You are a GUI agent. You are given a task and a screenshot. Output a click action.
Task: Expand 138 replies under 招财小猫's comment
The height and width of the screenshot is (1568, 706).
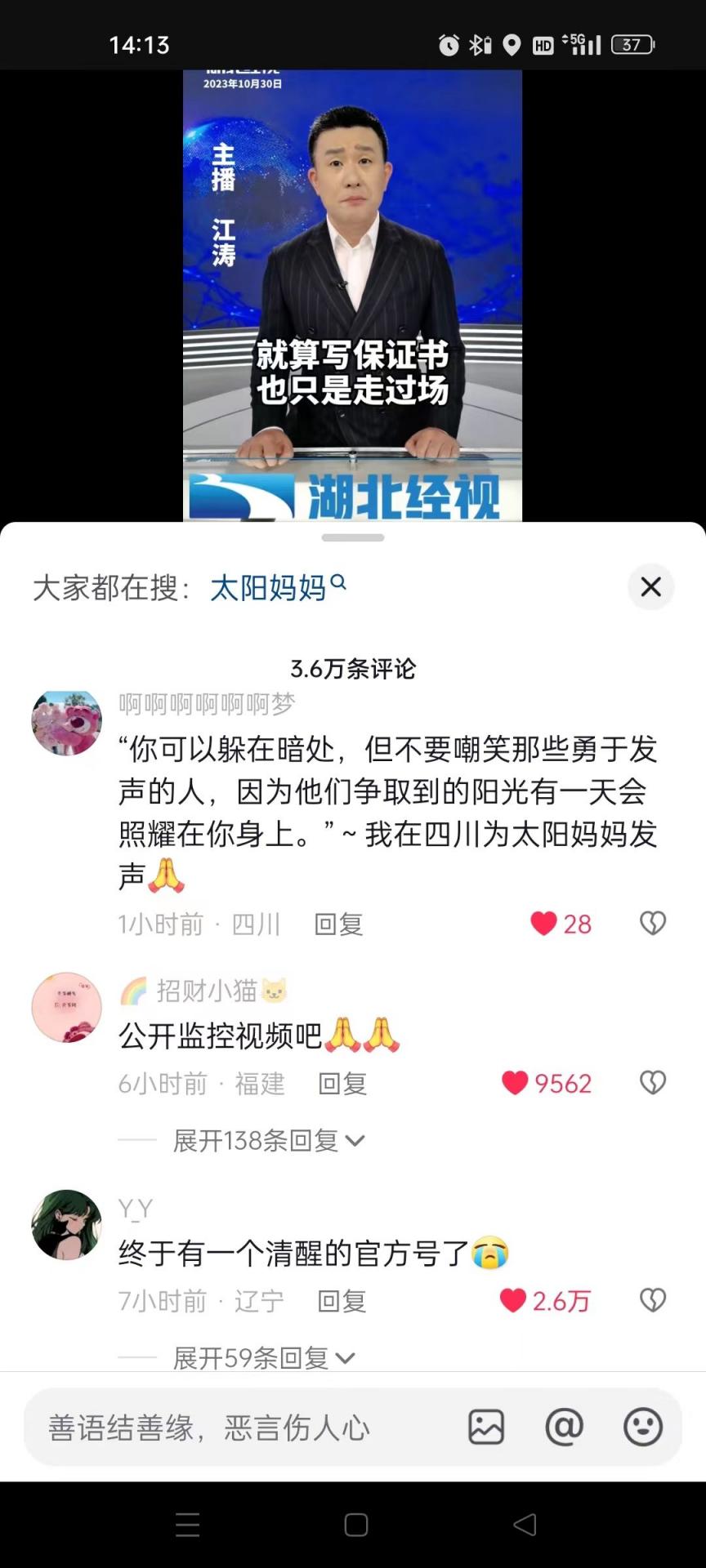268,1140
